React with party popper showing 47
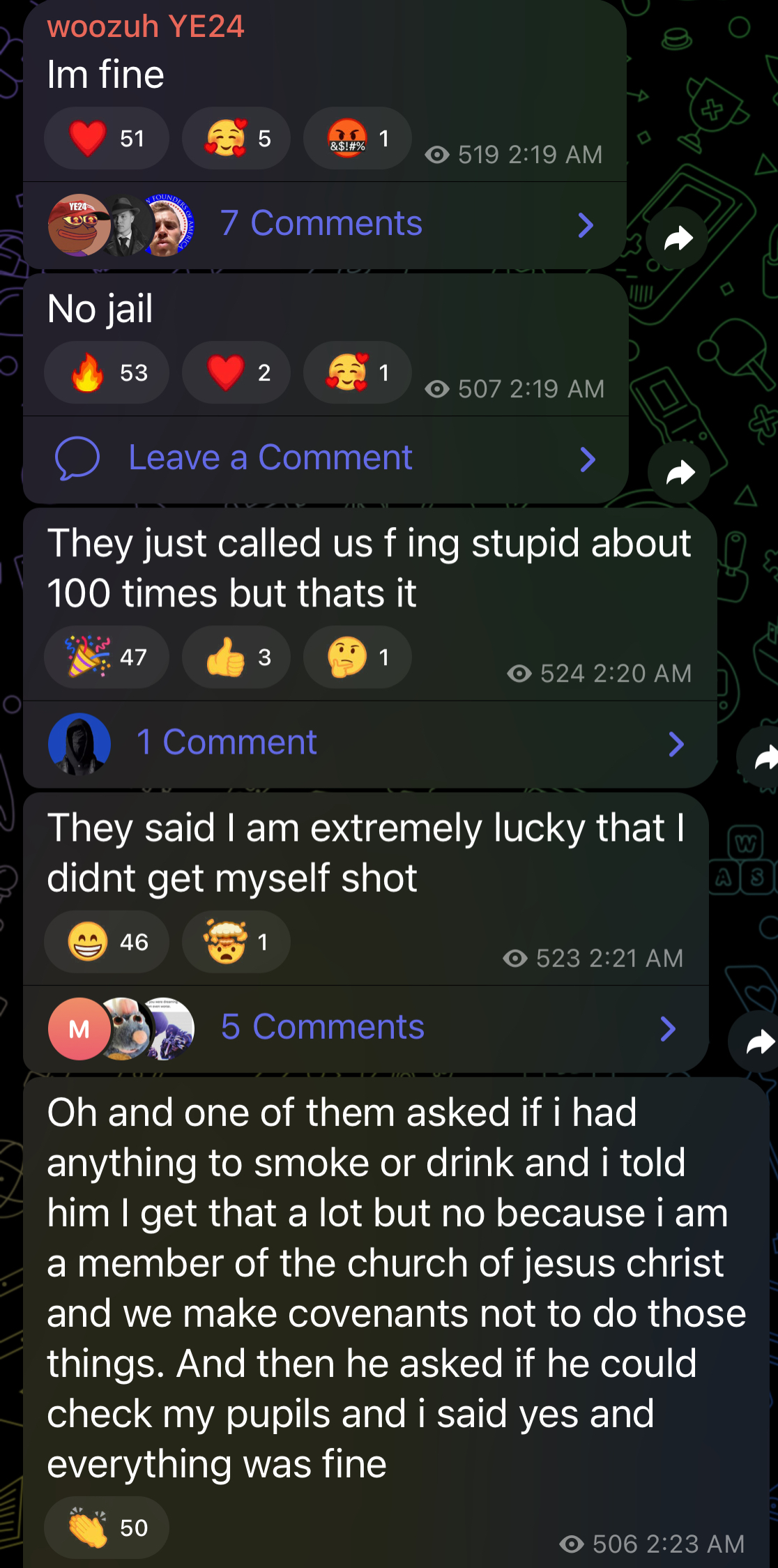 pyautogui.click(x=107, y=657)
